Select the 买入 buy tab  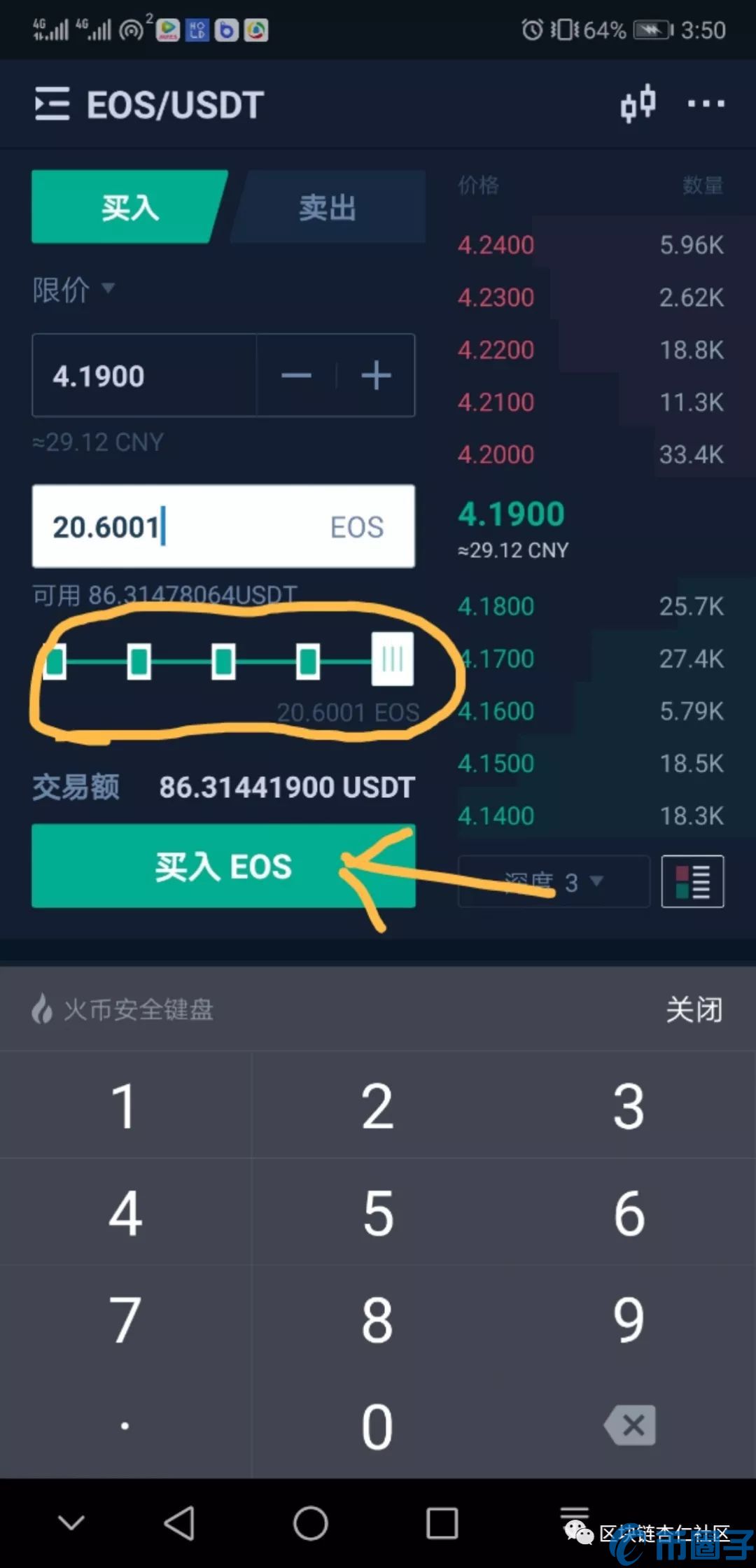pos(129,208)
